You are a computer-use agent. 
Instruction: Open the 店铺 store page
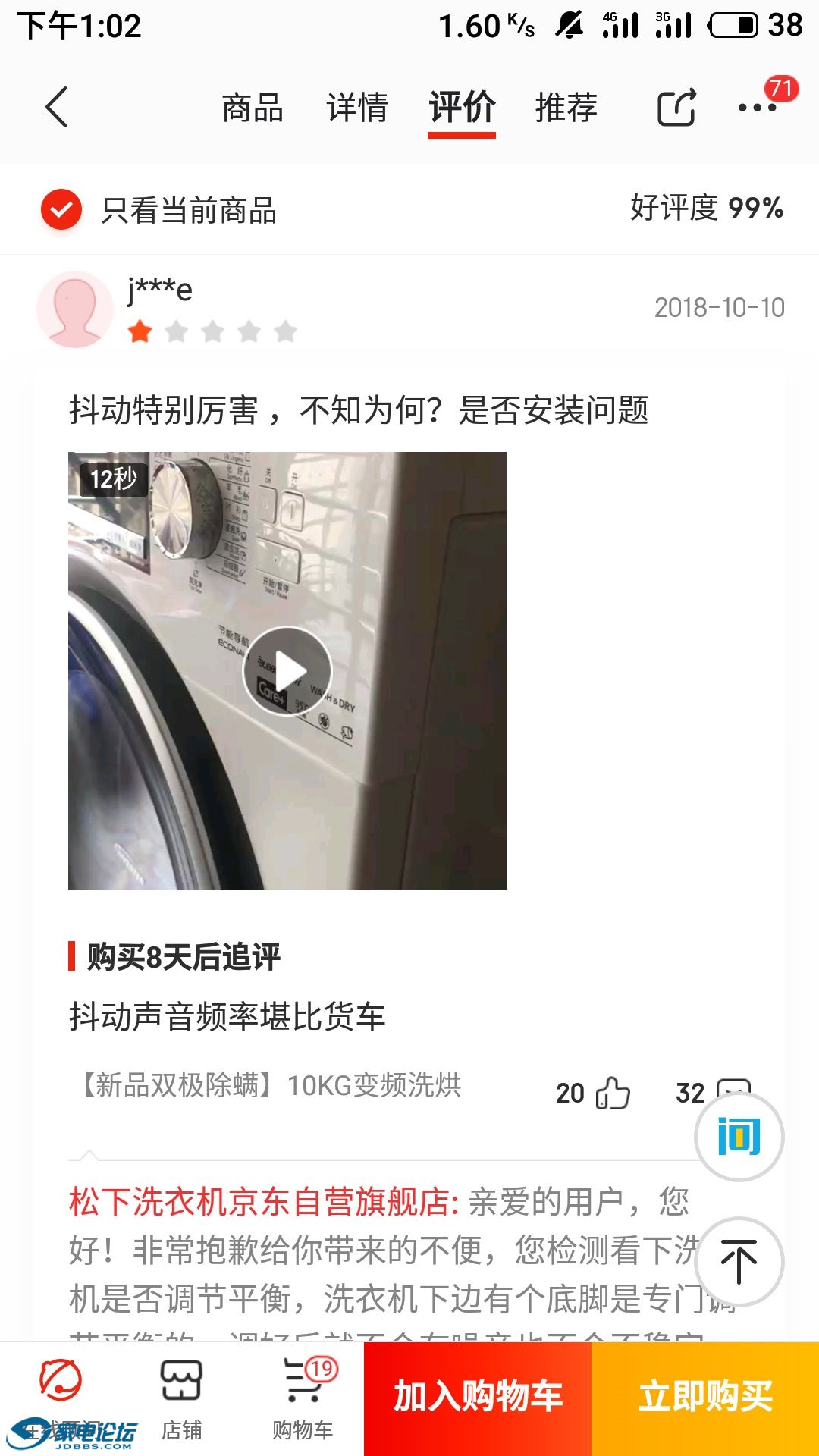pos(181,1397)
